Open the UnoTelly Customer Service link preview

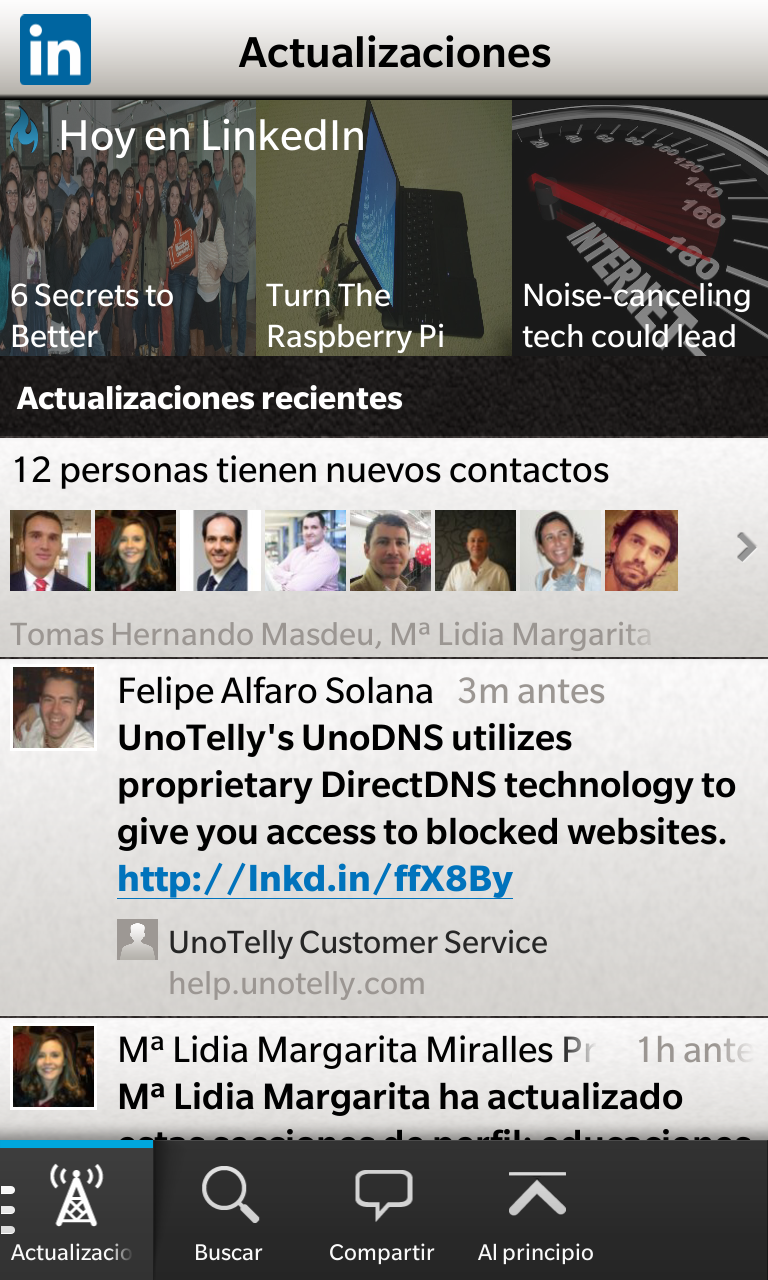pos(357,958)
